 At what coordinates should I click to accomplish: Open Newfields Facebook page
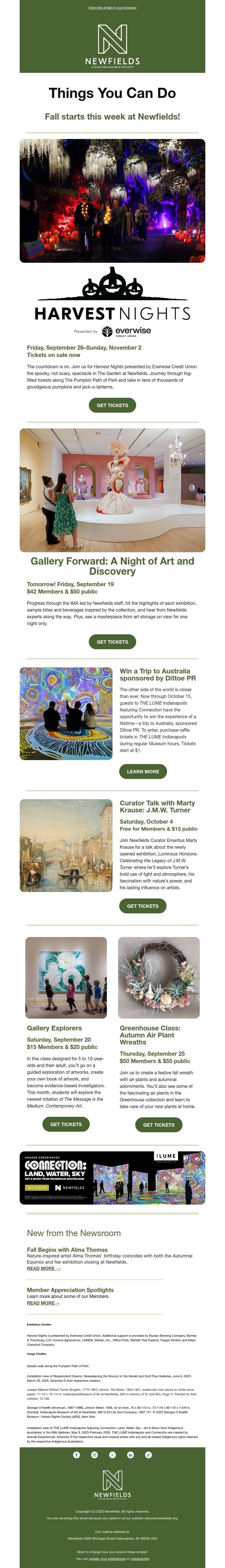[x=76, y=1455]
